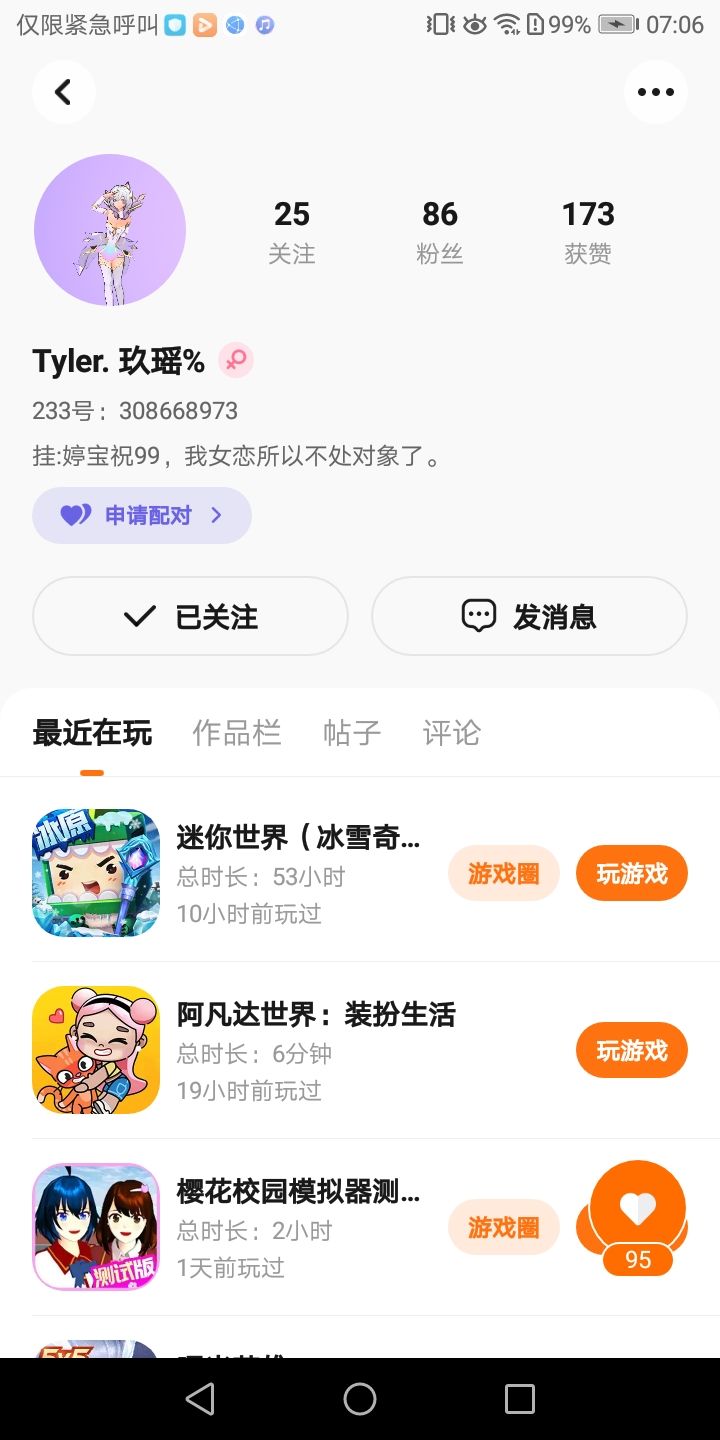This screenshot has width=720, height=1440.
Task: Switch to the 帖子 tab
Action: coord(352,733)
